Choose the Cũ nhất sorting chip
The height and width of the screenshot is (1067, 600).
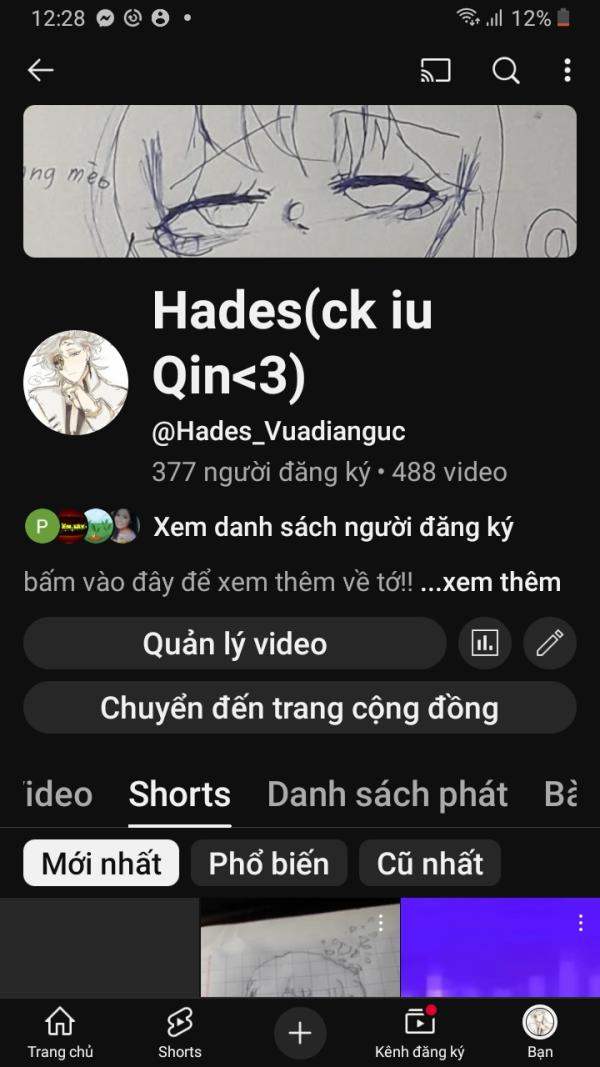coord(430,863)
